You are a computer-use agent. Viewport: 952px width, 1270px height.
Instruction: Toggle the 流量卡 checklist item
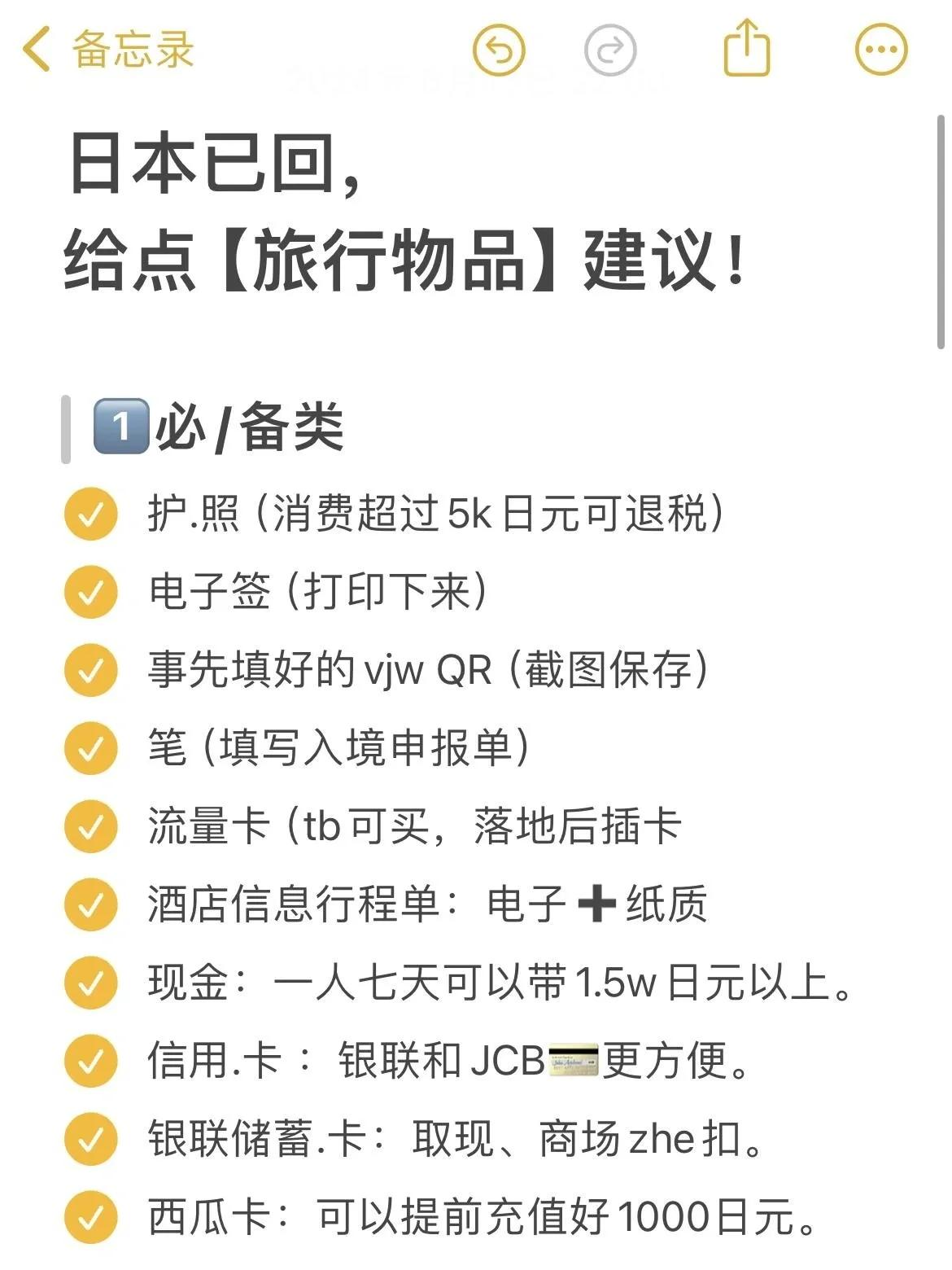tap(90, 826)
